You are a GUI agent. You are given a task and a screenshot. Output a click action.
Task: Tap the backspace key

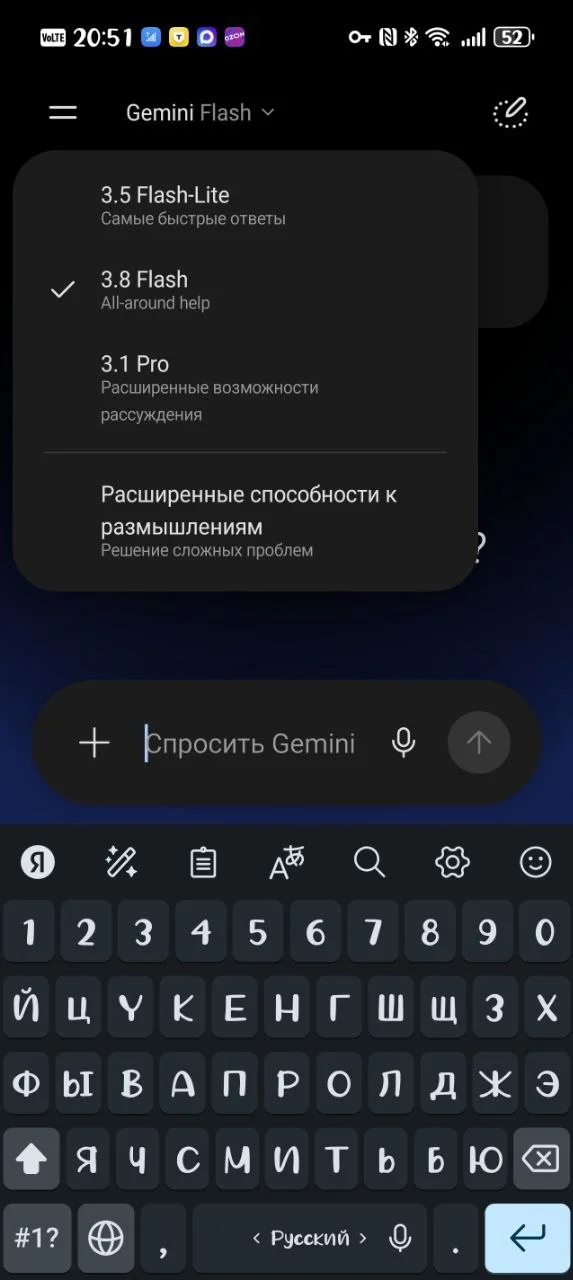click(541, 1159)
